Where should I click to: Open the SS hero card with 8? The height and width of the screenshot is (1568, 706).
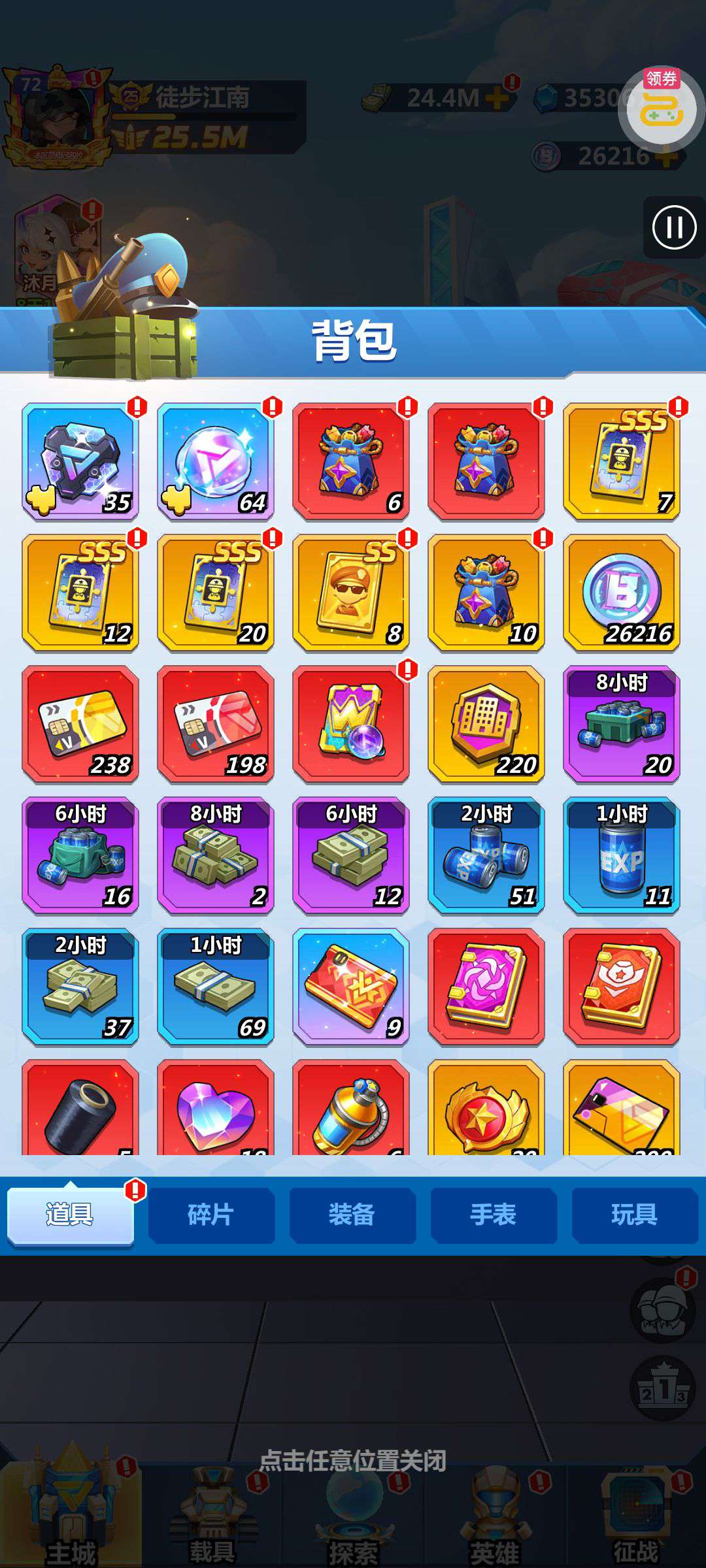point(351,593)
